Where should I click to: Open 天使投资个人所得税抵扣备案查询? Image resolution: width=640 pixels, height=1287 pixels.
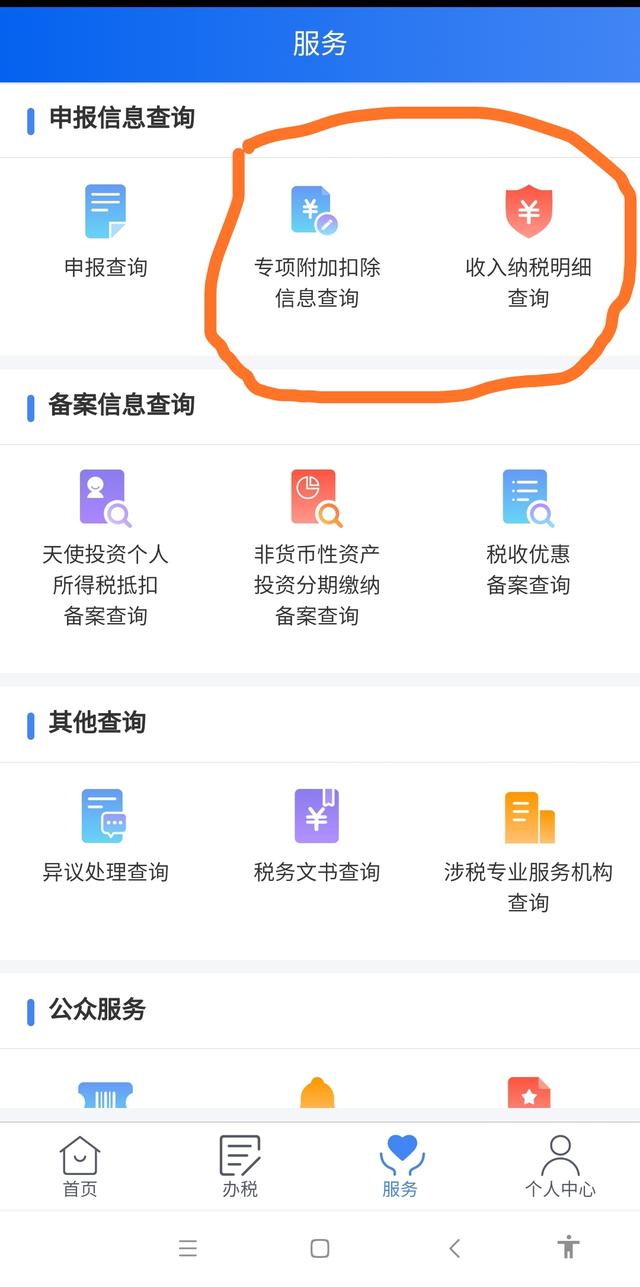(106, 547)
